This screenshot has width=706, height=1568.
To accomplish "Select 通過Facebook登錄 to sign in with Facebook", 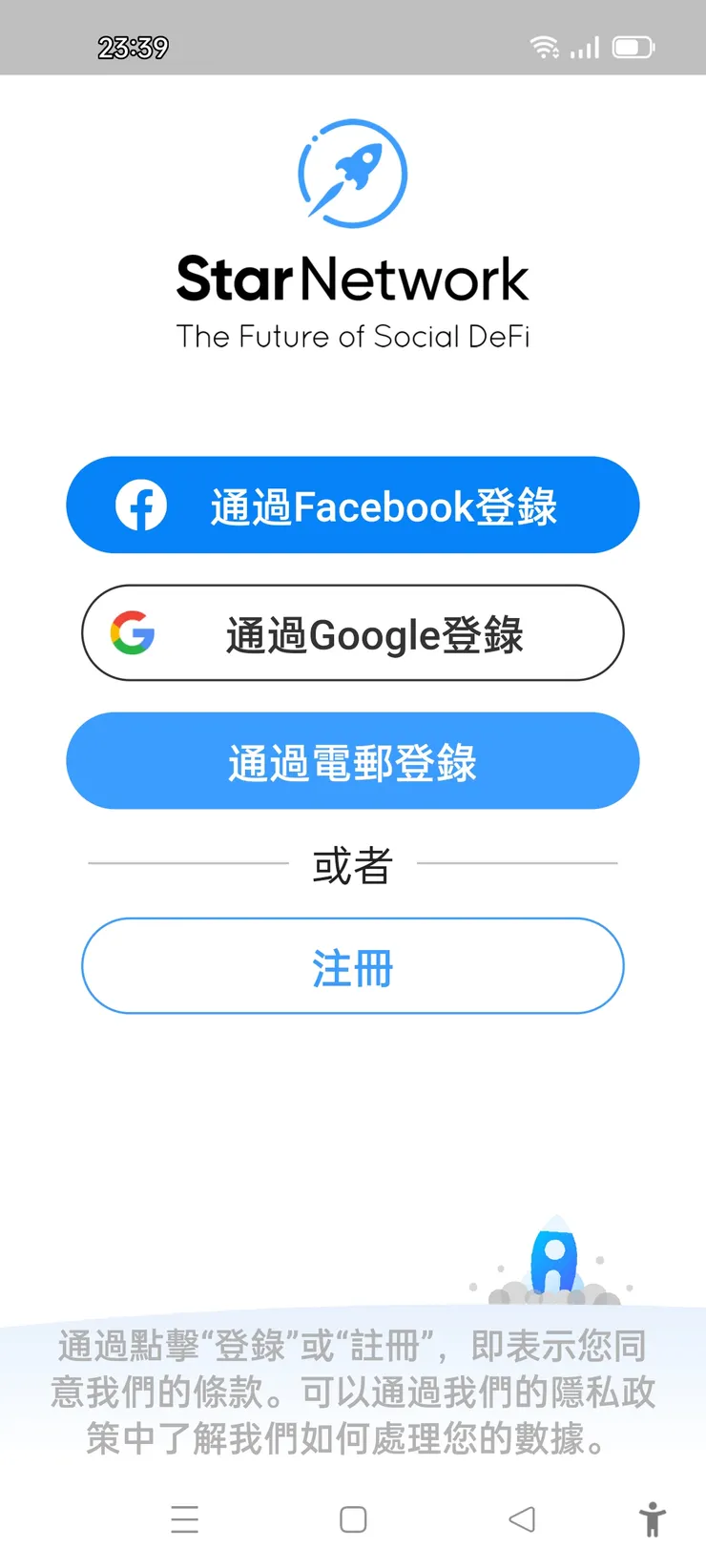I will [x=353, y=505].
